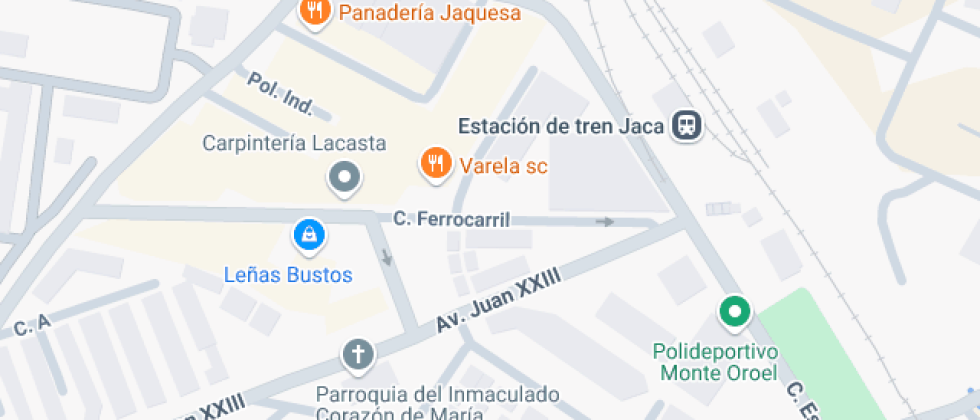
Task: Select the Carpintería Lacasta map marker
Action: pos(344,178)
